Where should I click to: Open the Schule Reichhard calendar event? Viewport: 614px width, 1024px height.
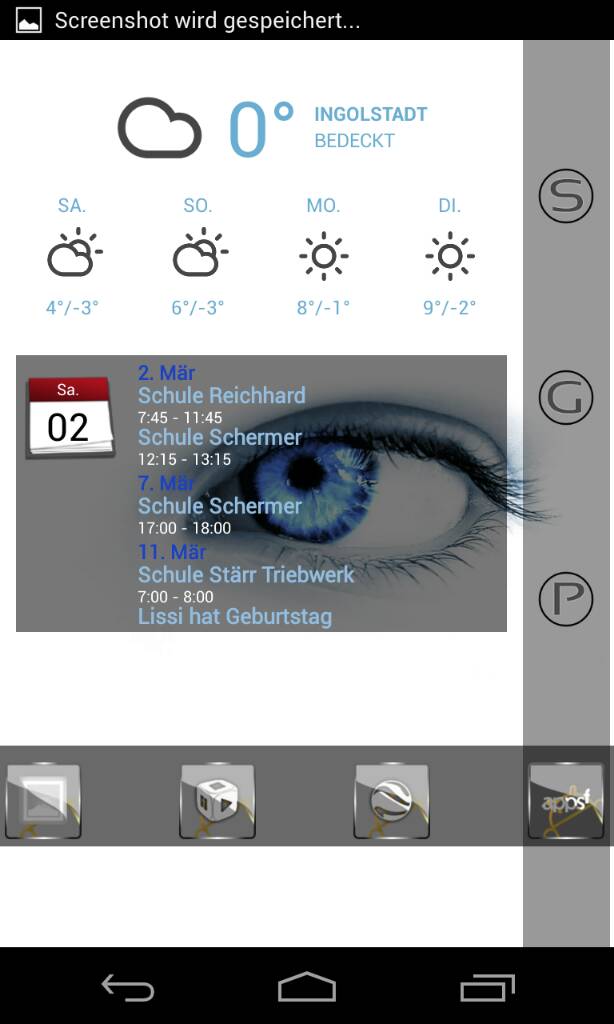pos(221,395)
